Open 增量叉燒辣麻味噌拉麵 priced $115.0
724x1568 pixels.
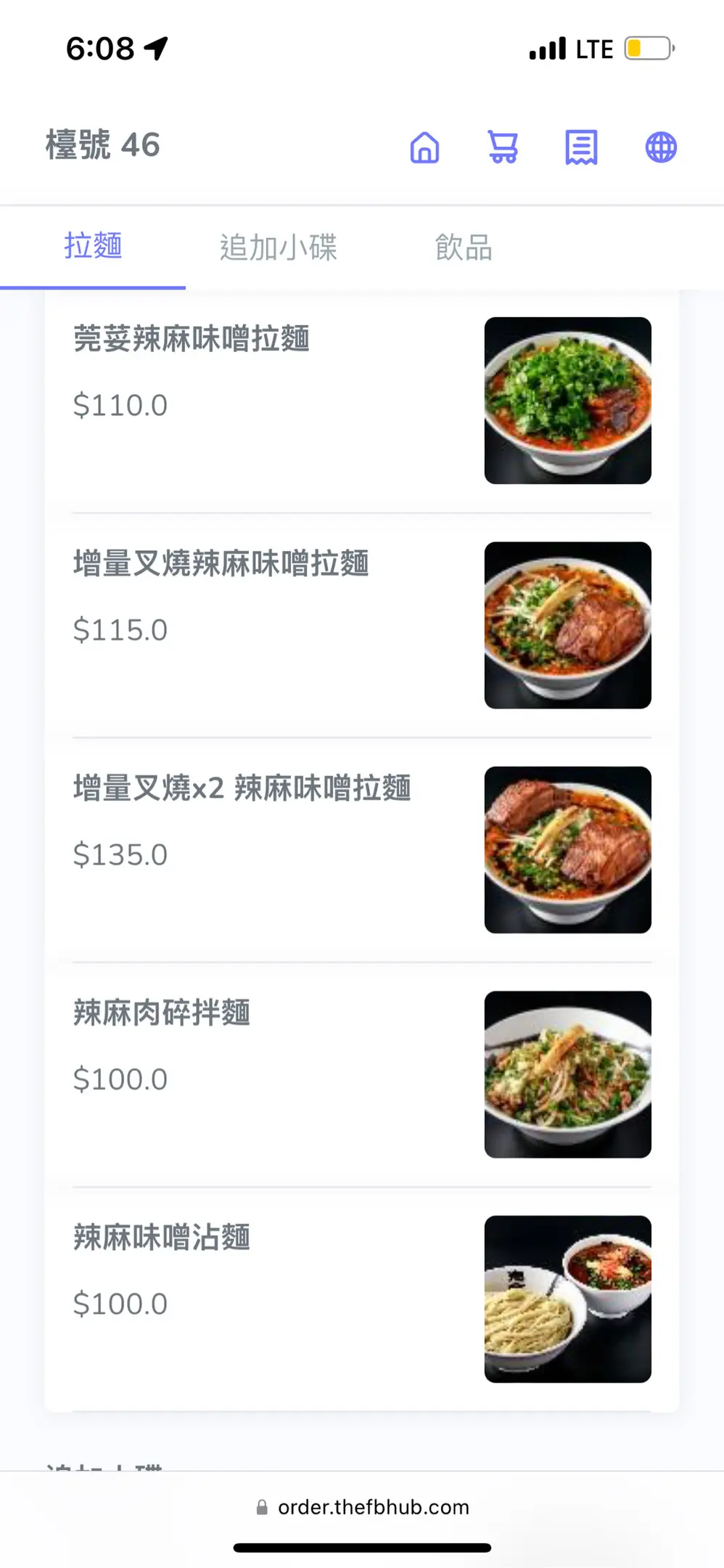tap(361, 625)
